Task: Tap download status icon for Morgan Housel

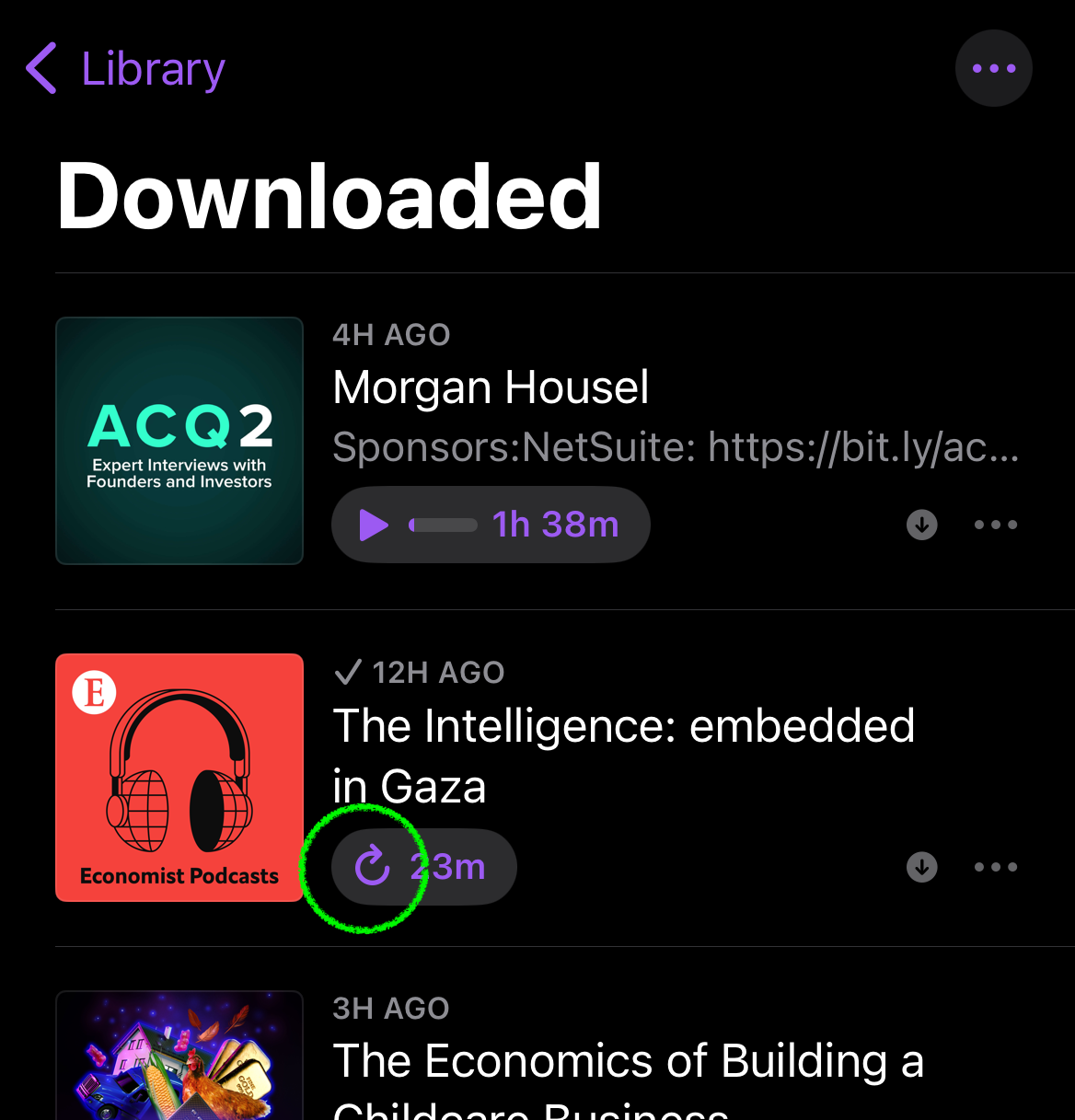Action: (x=921, y=525)
